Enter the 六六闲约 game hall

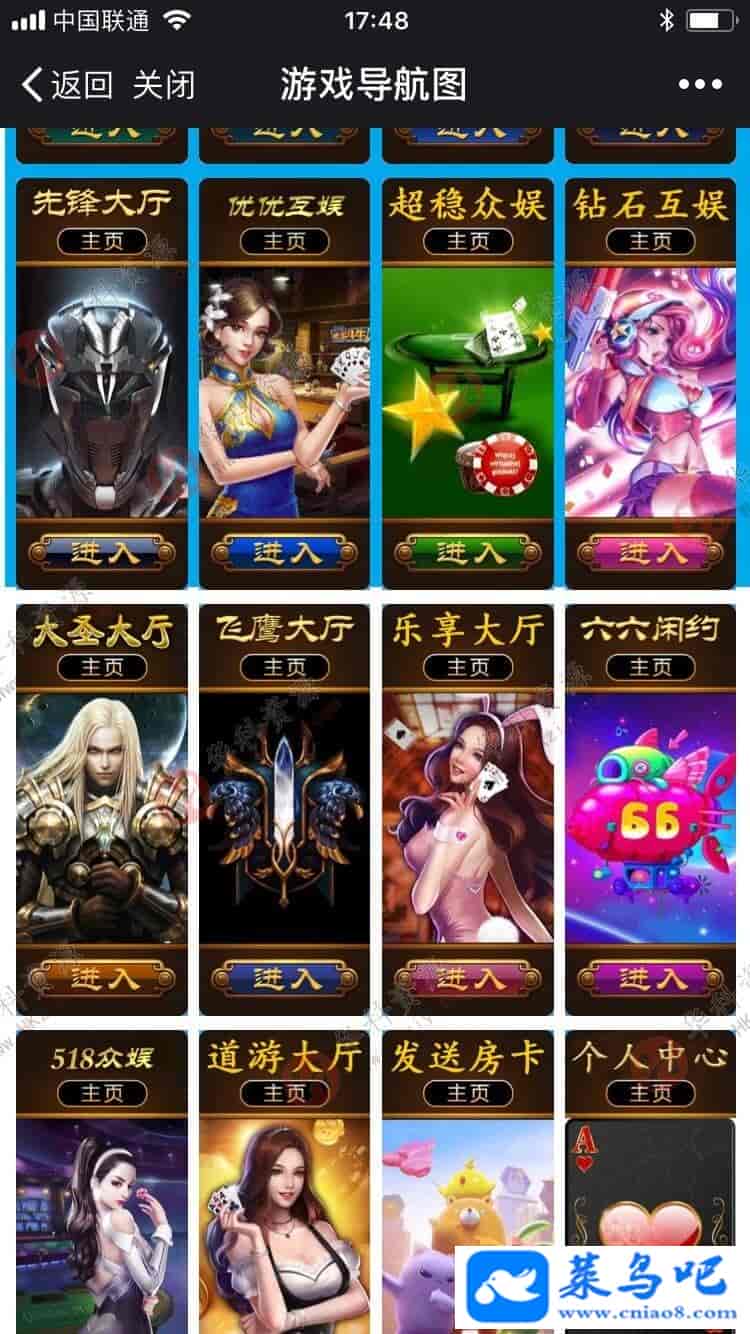[x=651, y=977]
